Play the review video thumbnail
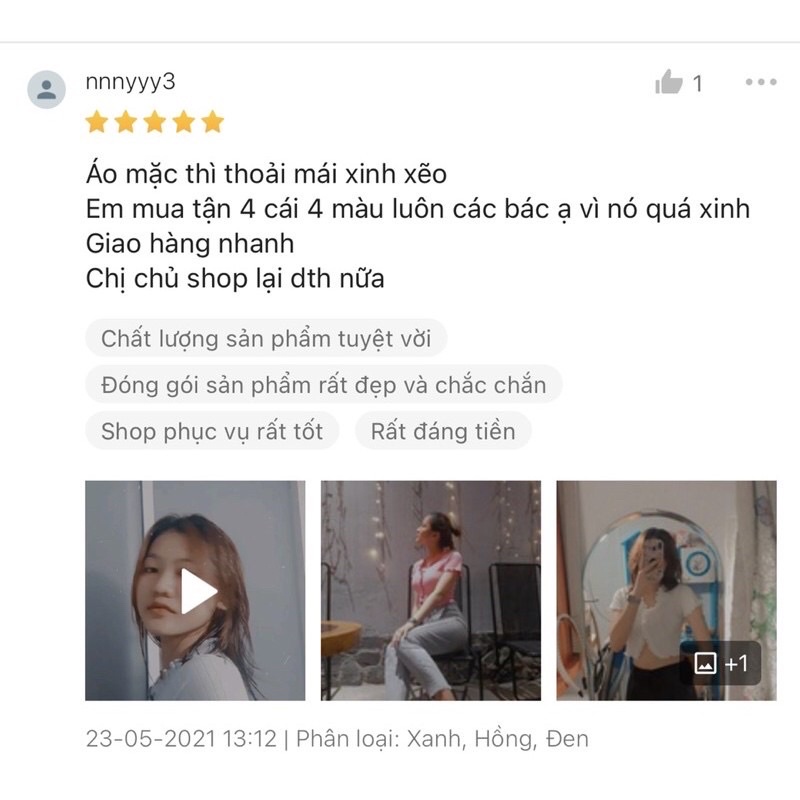This screenshot has height=800, width=800. pyautogui.click(x=195, y=590)
